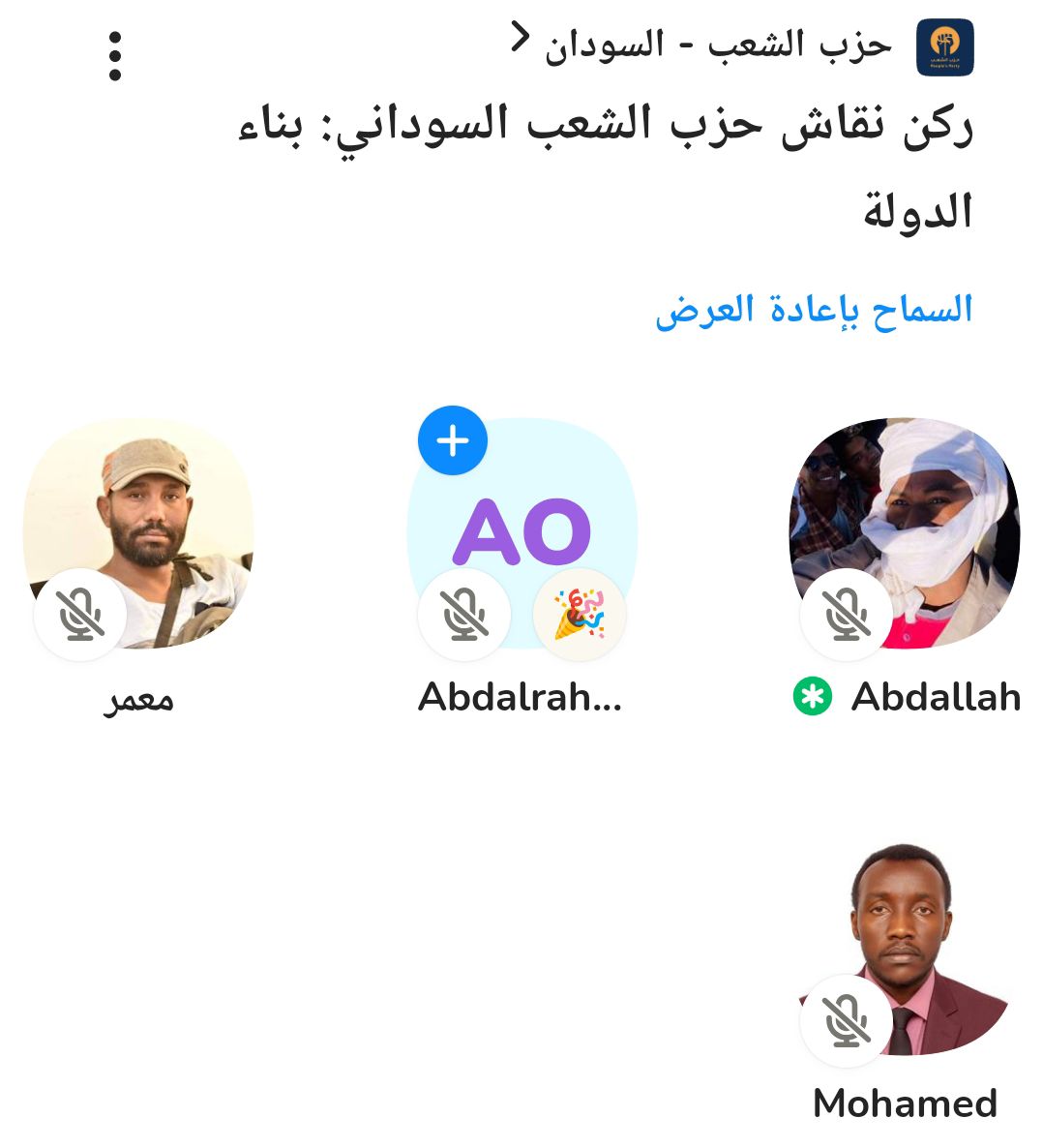Tap the السماح بإعادة العرض link
1043x1148 pixels.
[814, 310]
